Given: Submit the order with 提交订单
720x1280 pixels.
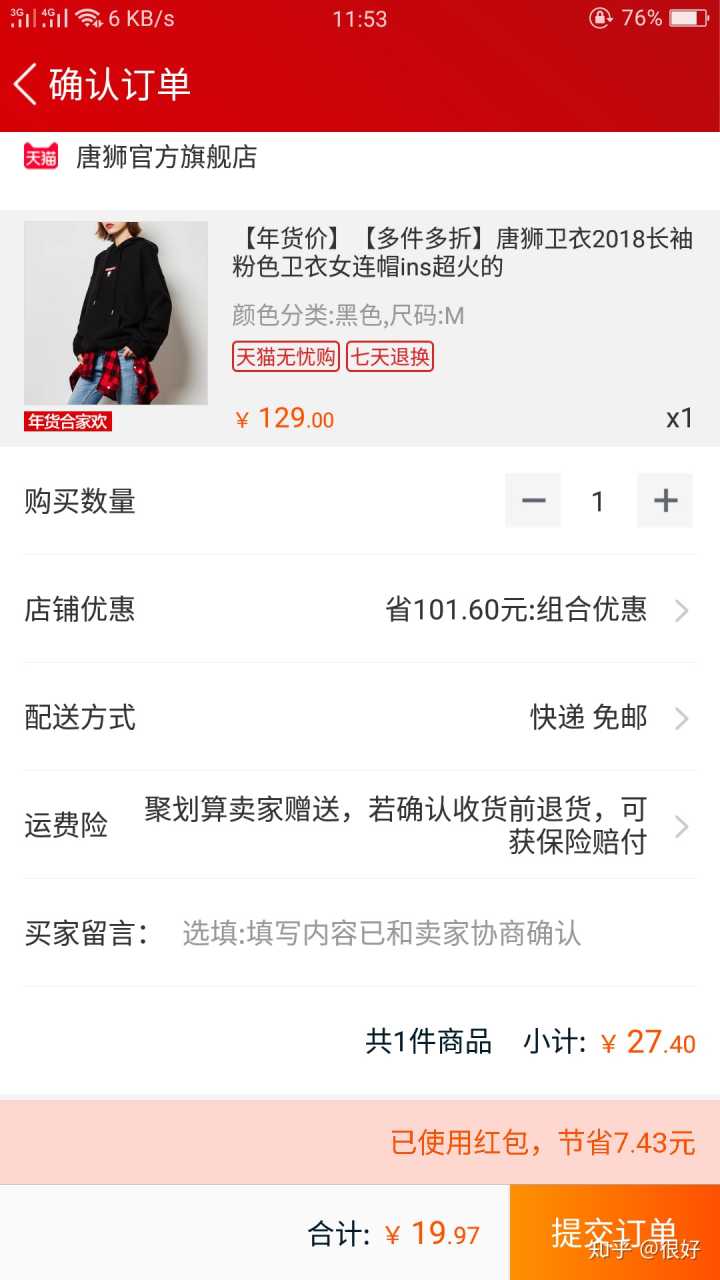Looking at the screenshot, I should 614,1232.
